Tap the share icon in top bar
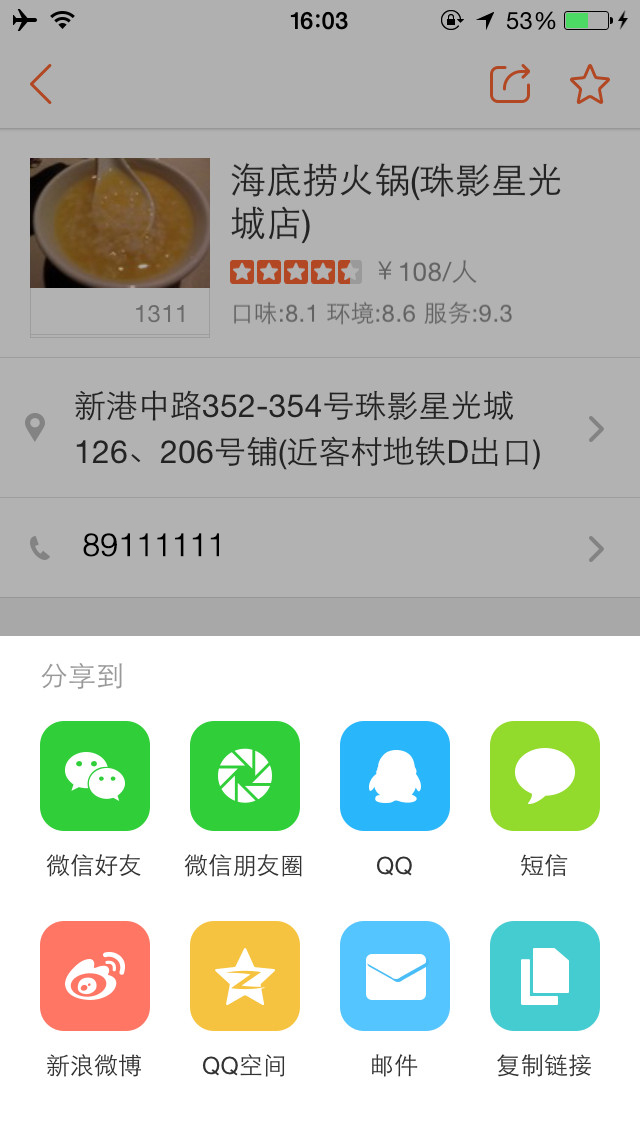This screenshot has width=640, height=1136. [x=509, y=85]
